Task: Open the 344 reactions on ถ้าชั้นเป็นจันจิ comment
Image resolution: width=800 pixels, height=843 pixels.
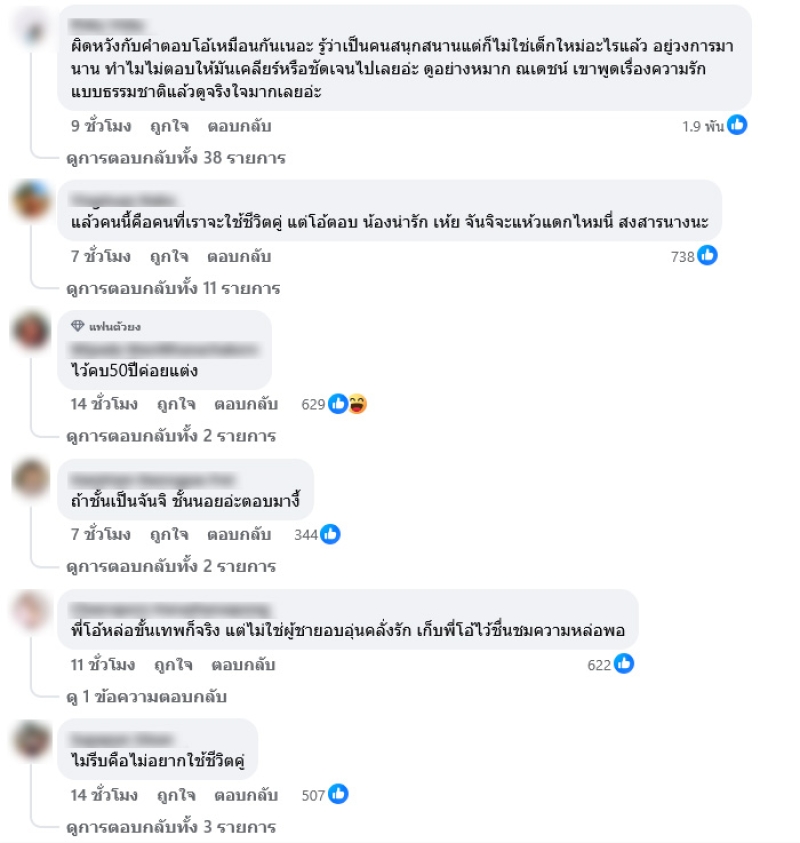Action: coord(317,534)
